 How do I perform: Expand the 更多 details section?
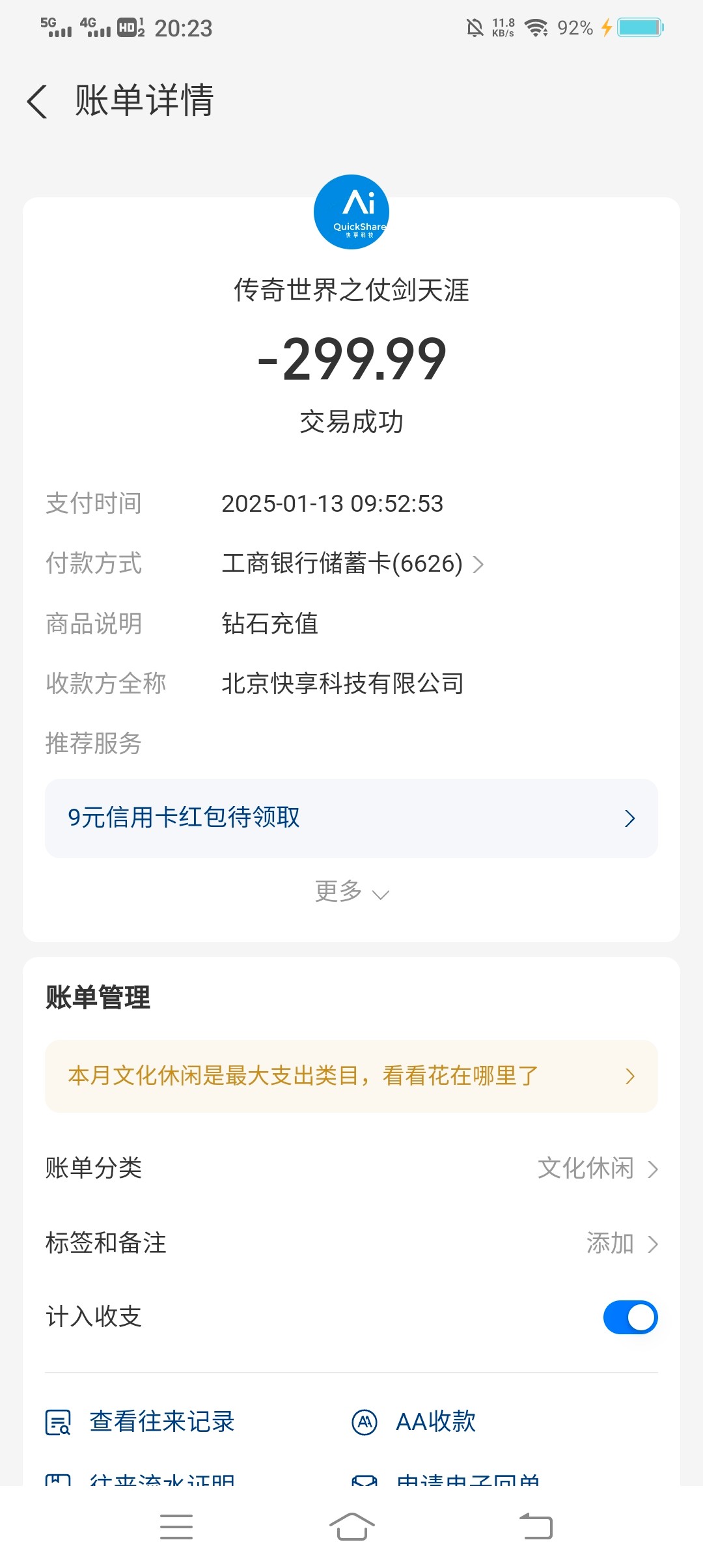click(351, 891)
